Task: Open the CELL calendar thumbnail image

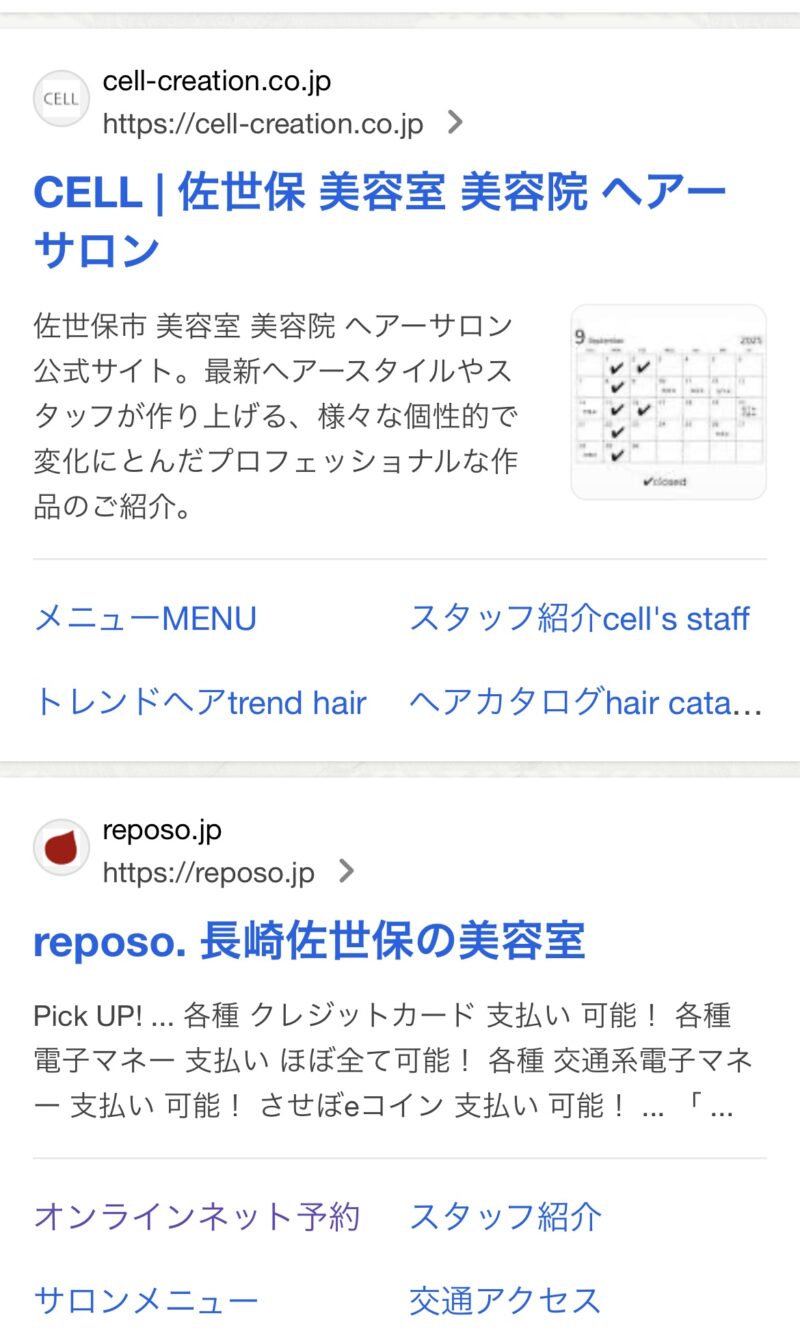Action: point(668,402)
